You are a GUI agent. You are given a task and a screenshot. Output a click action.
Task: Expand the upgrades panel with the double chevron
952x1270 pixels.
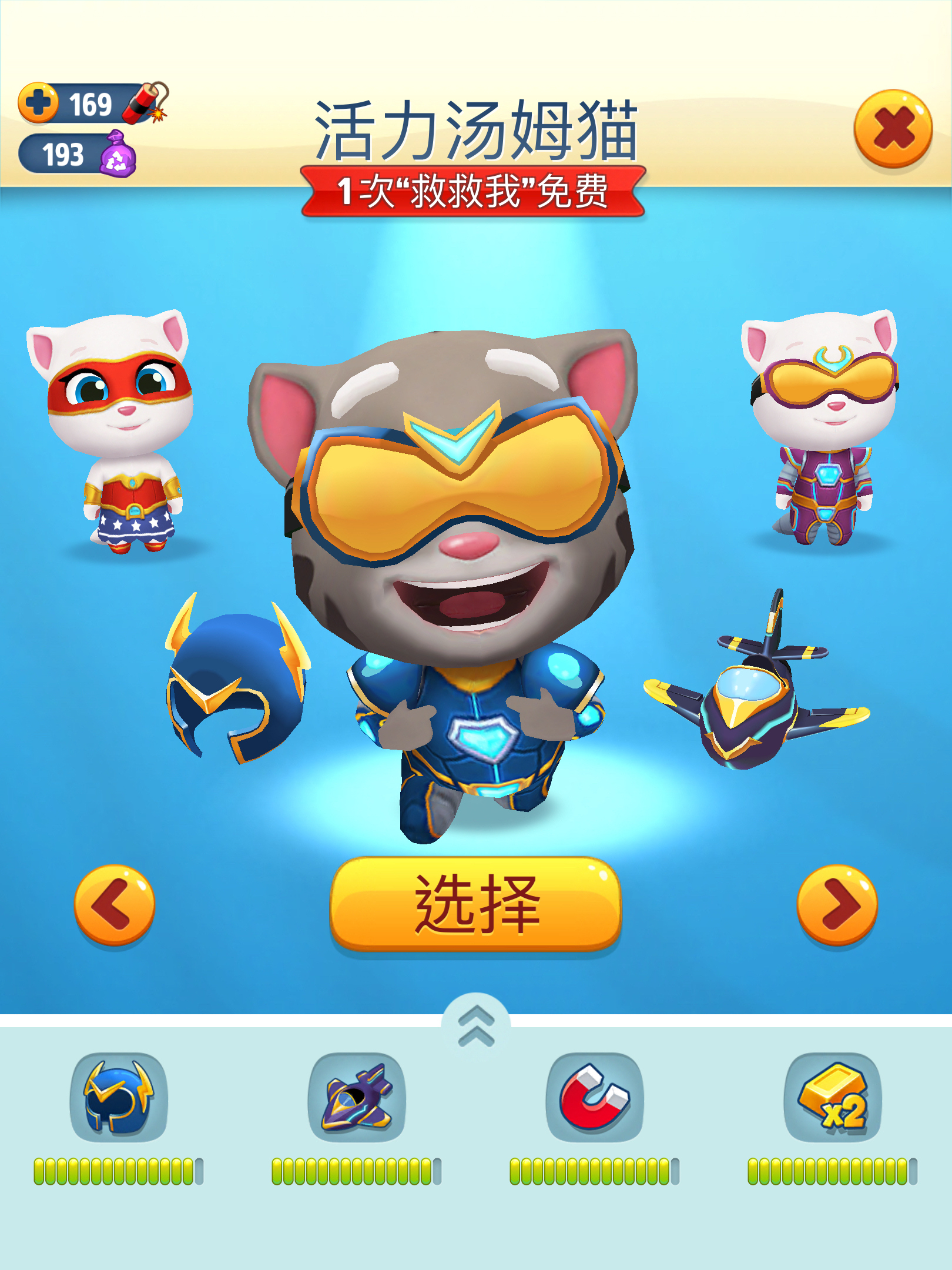pyautogui.click(x=475, y=1025)
